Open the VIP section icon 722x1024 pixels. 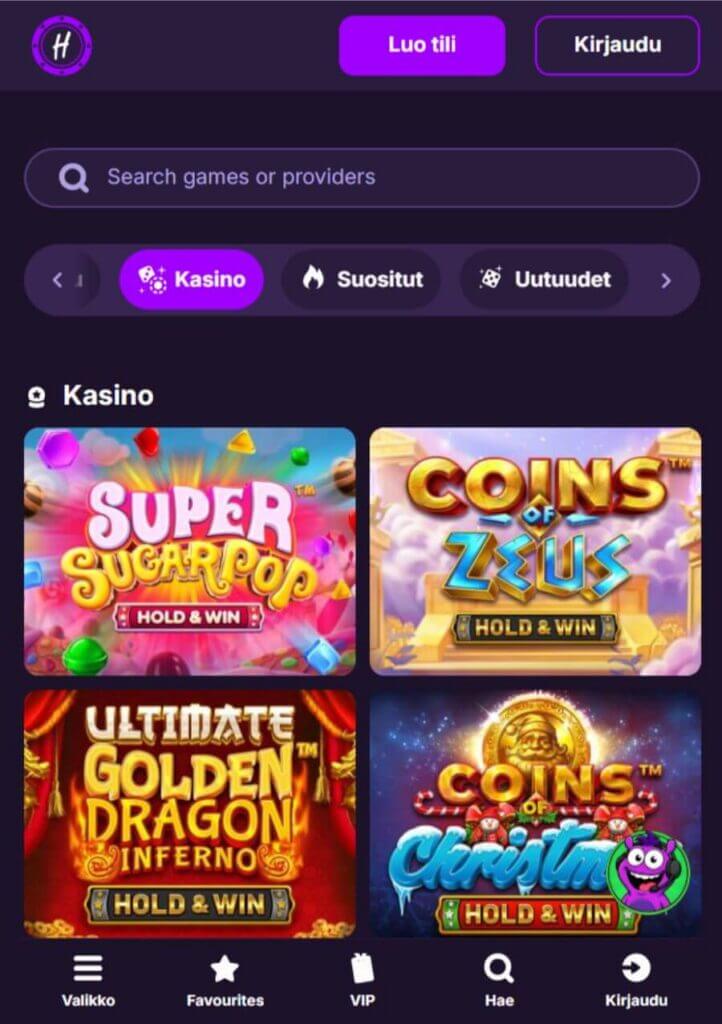pos(362,966)
